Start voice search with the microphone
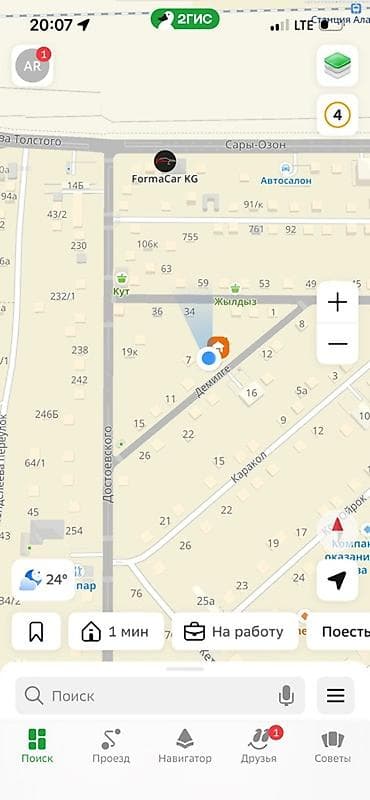This screenshot has width=370, height=800. pos(286,695)
